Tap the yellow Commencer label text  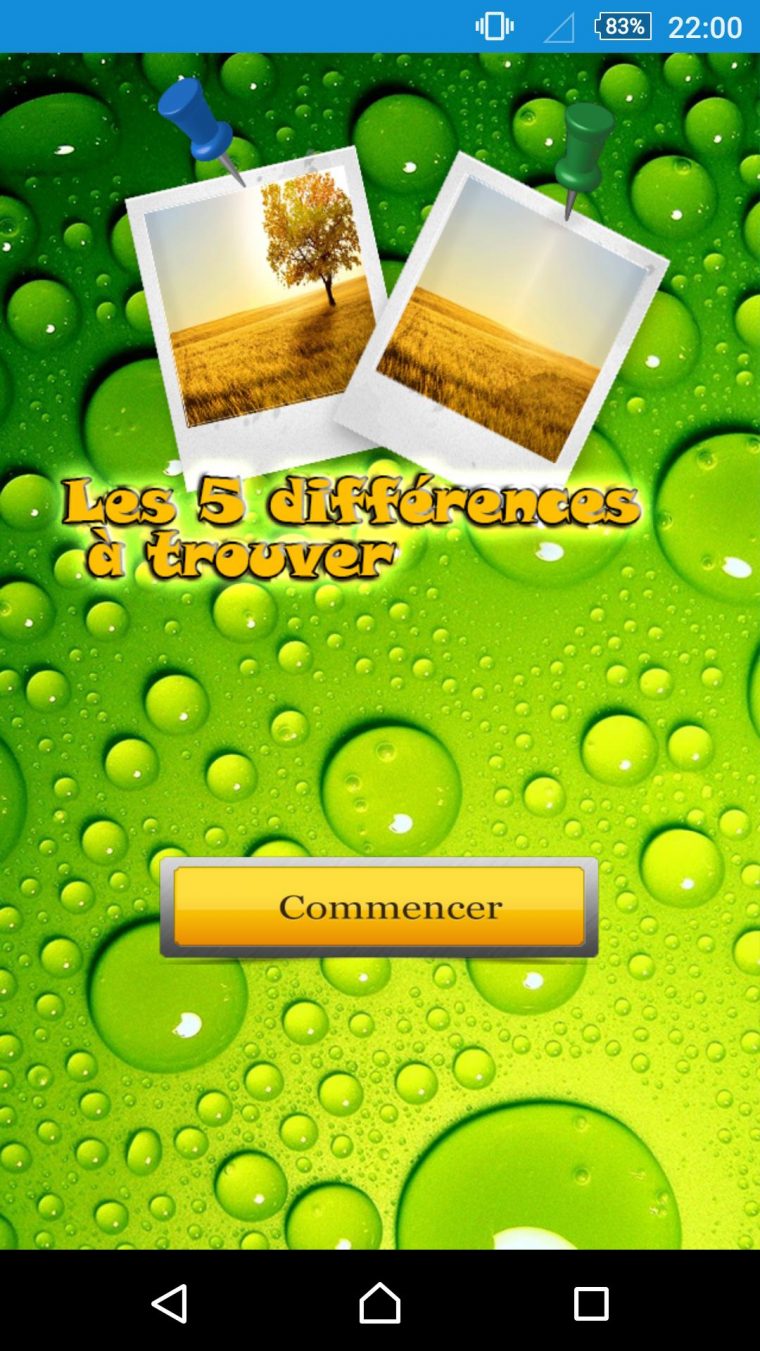pos(388,907)
